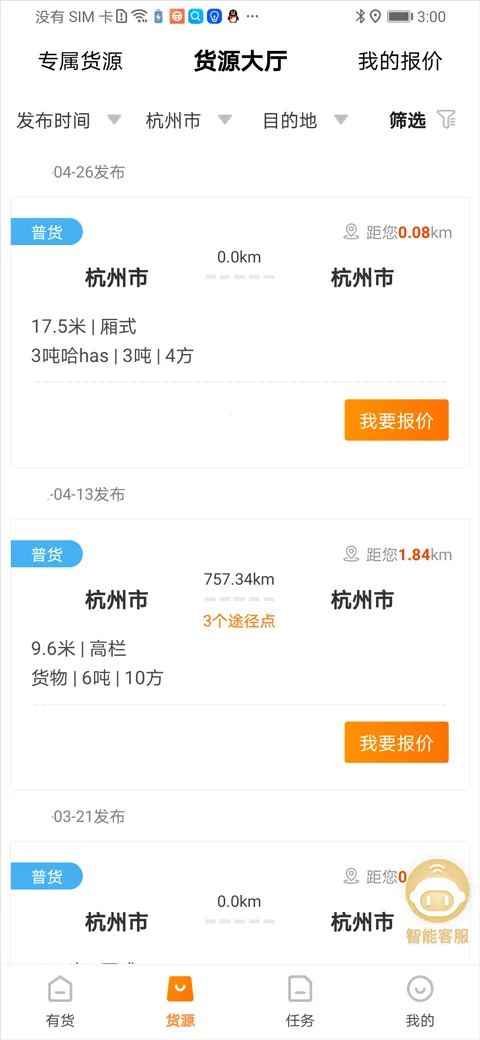Open the 目的地 destination dropdown
Viewport: 480px width, 1040px height.
305,121
